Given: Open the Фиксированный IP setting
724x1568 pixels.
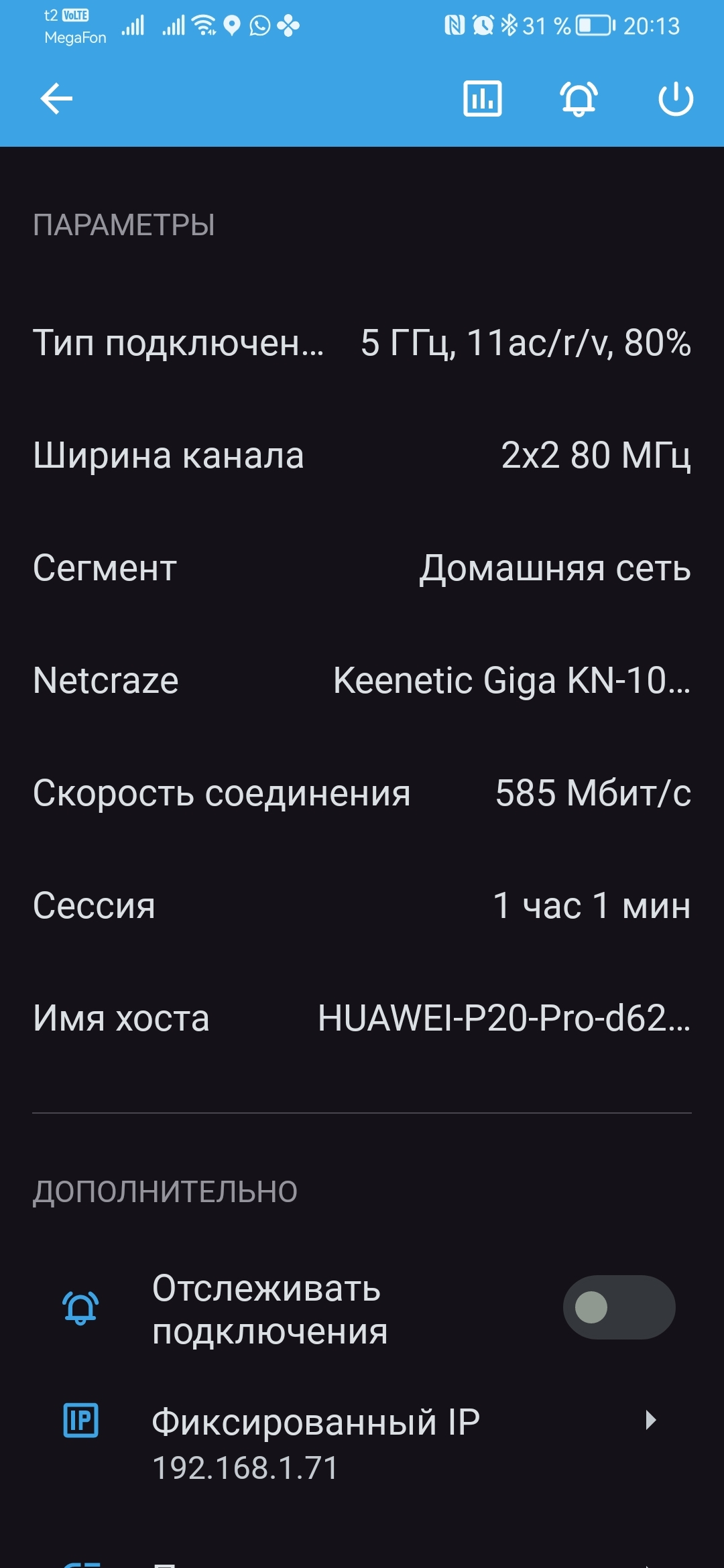Looking at the screenshot, I should (x=362, y=1443).
